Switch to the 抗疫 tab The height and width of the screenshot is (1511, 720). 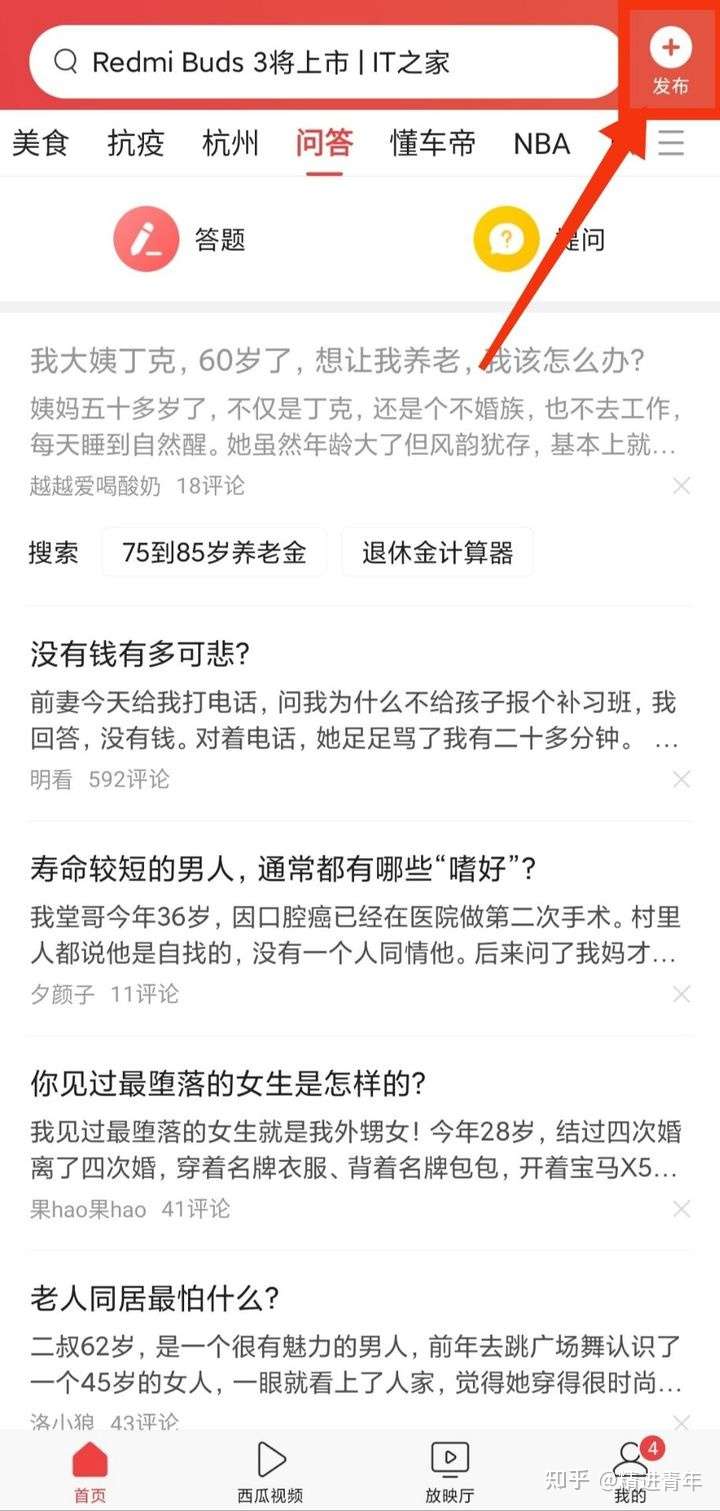(x=136, y=144)
